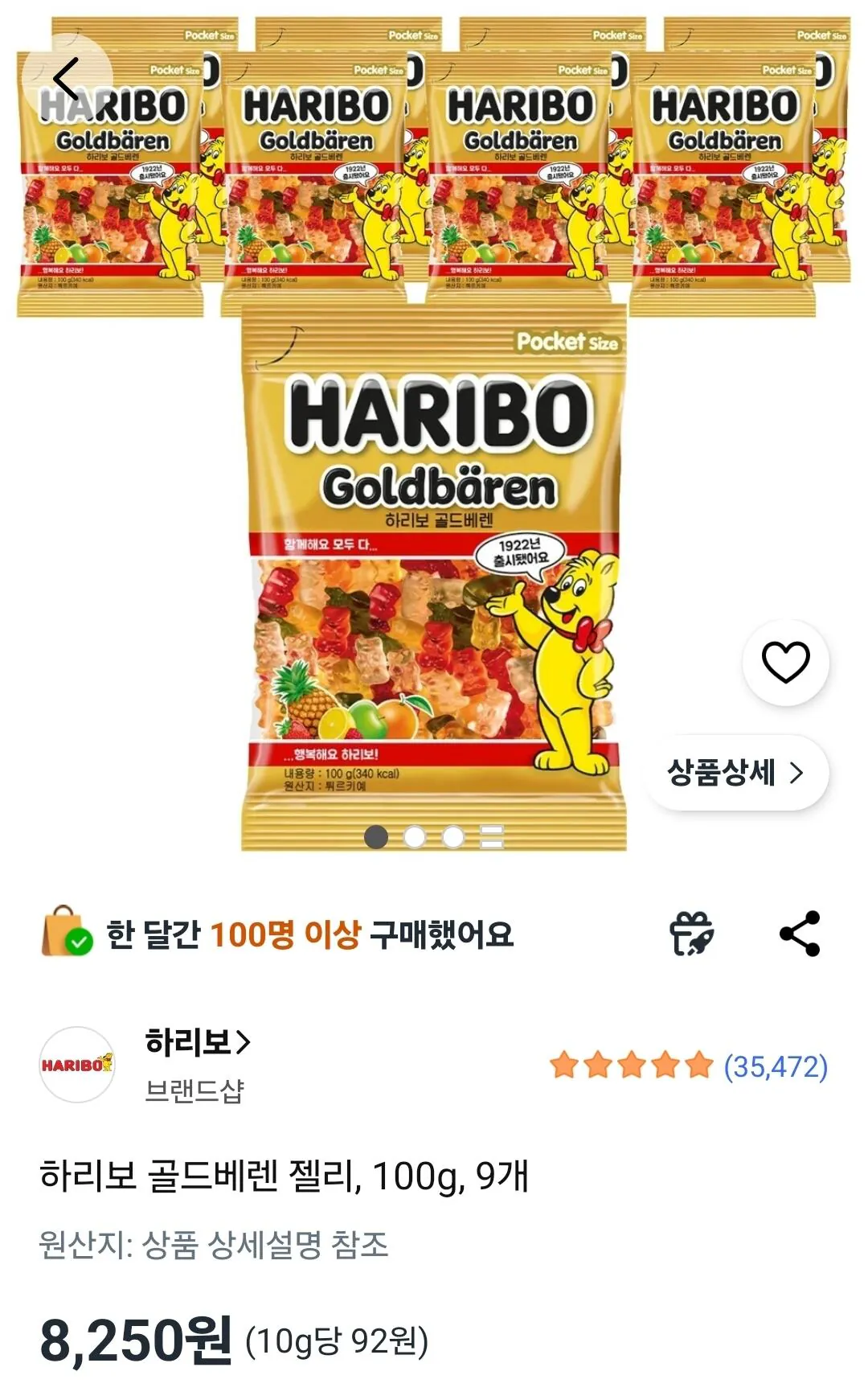
Task: Tap the first orange rating star
Action: pyautogui.click(x=565, y=1063)
